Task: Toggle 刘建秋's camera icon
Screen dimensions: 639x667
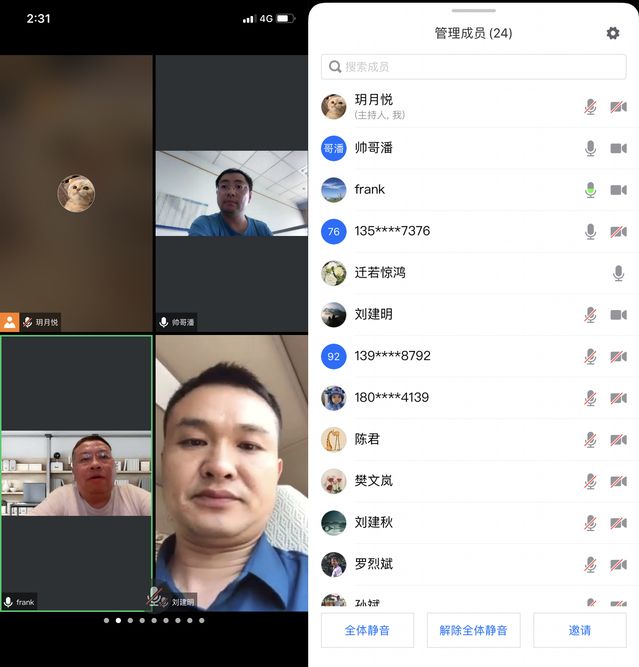Action: click(x=618, y=523)
